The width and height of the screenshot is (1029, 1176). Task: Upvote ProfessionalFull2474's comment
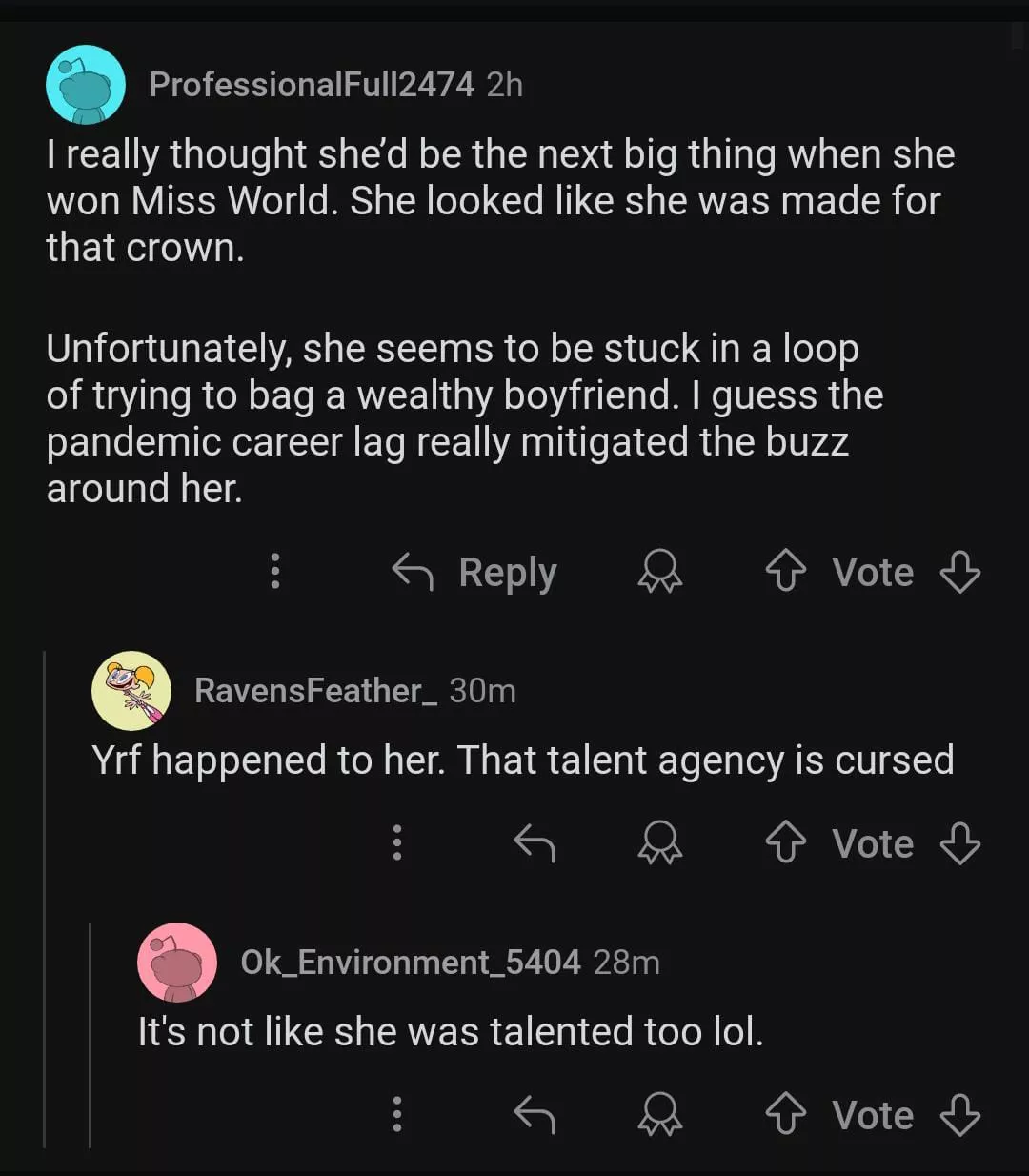tap(786, 572)
